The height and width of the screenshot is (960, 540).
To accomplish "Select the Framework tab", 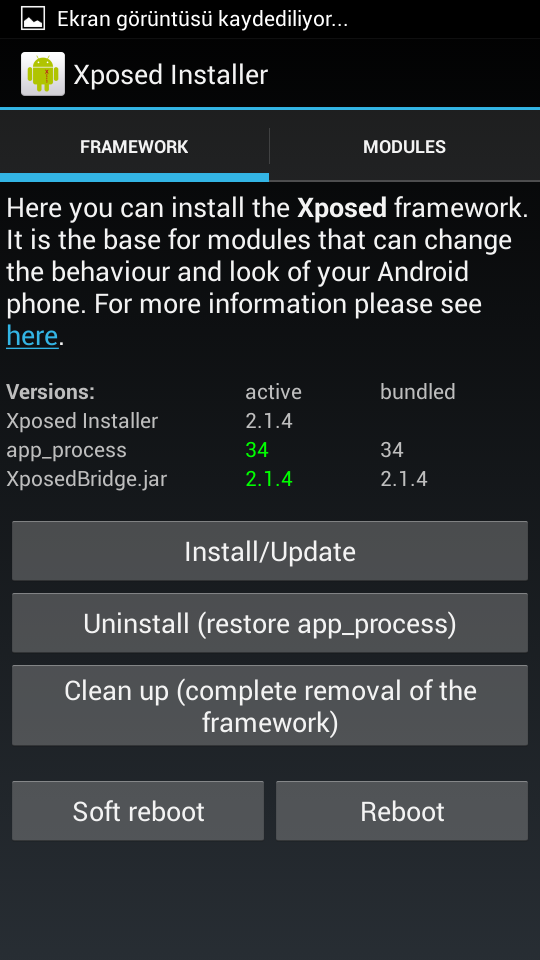I will pyautogui.click(x=134, y=147).
